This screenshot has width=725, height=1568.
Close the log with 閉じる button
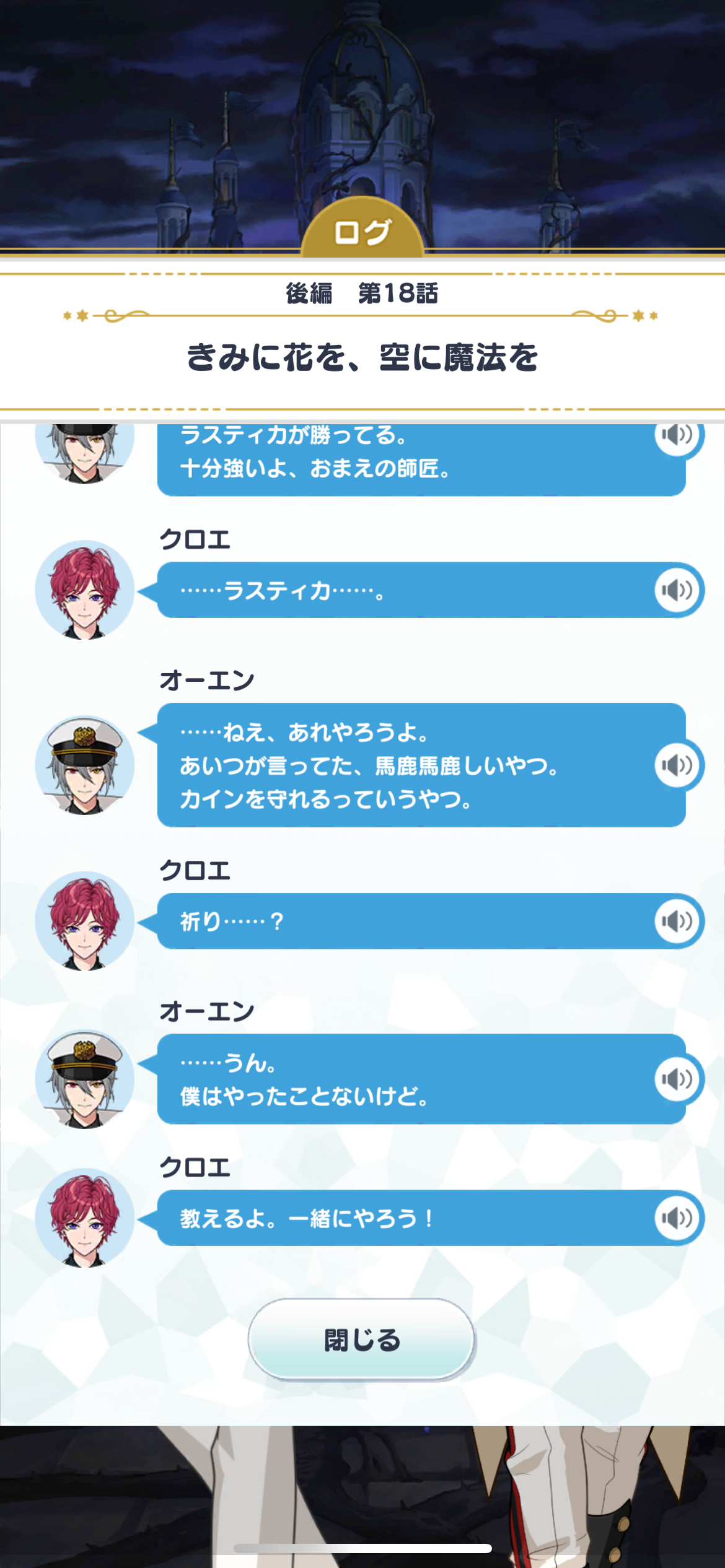(362, 1339)
